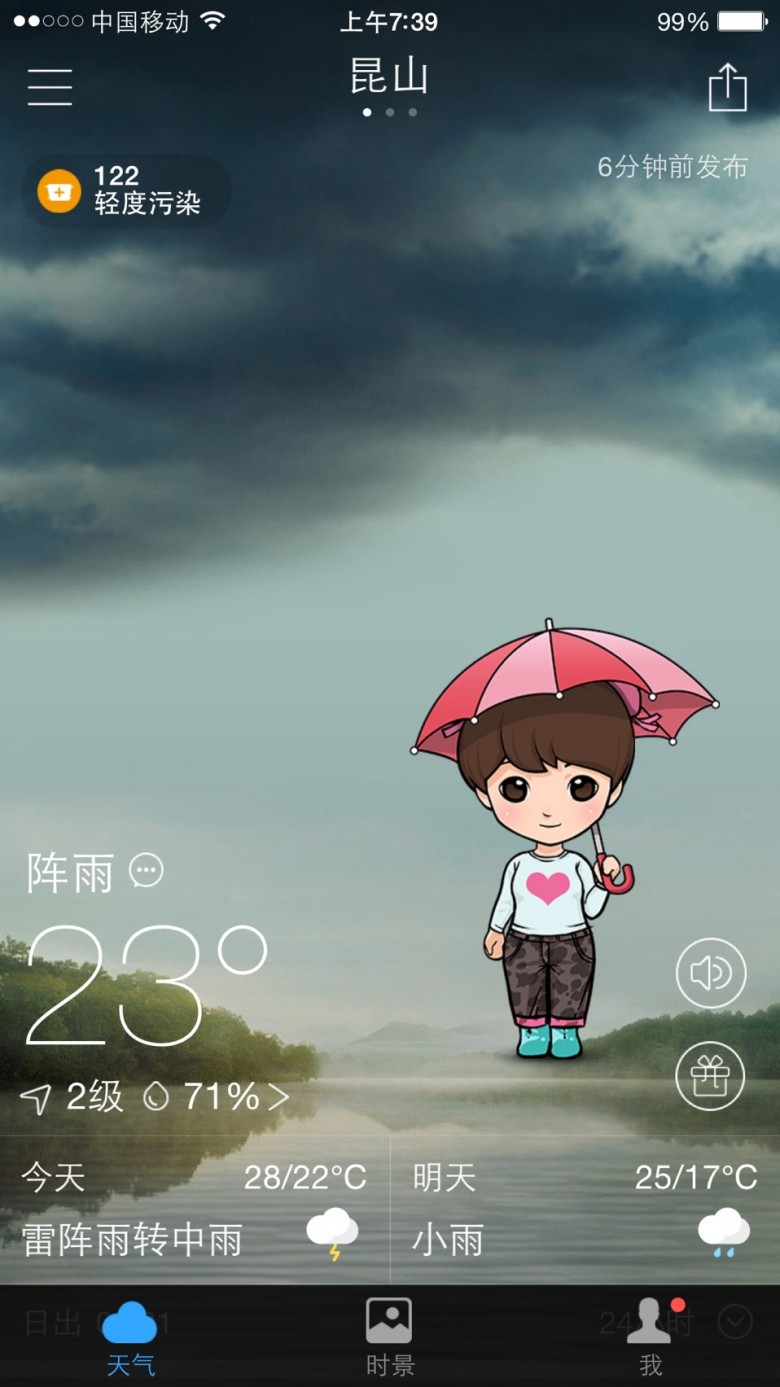This screenshot has width=780, height=1387.
Task: Open wind and humidity 71% details
Action: pos(155,1097)
